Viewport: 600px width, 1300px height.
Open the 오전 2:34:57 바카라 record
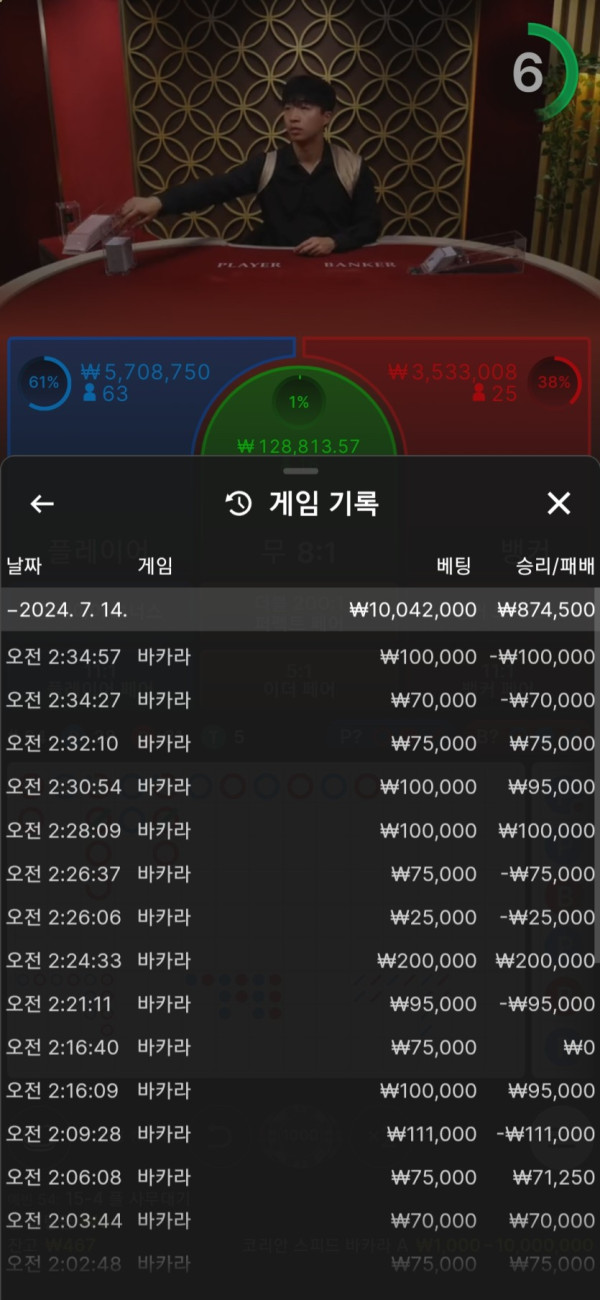[x=300, y=657]
